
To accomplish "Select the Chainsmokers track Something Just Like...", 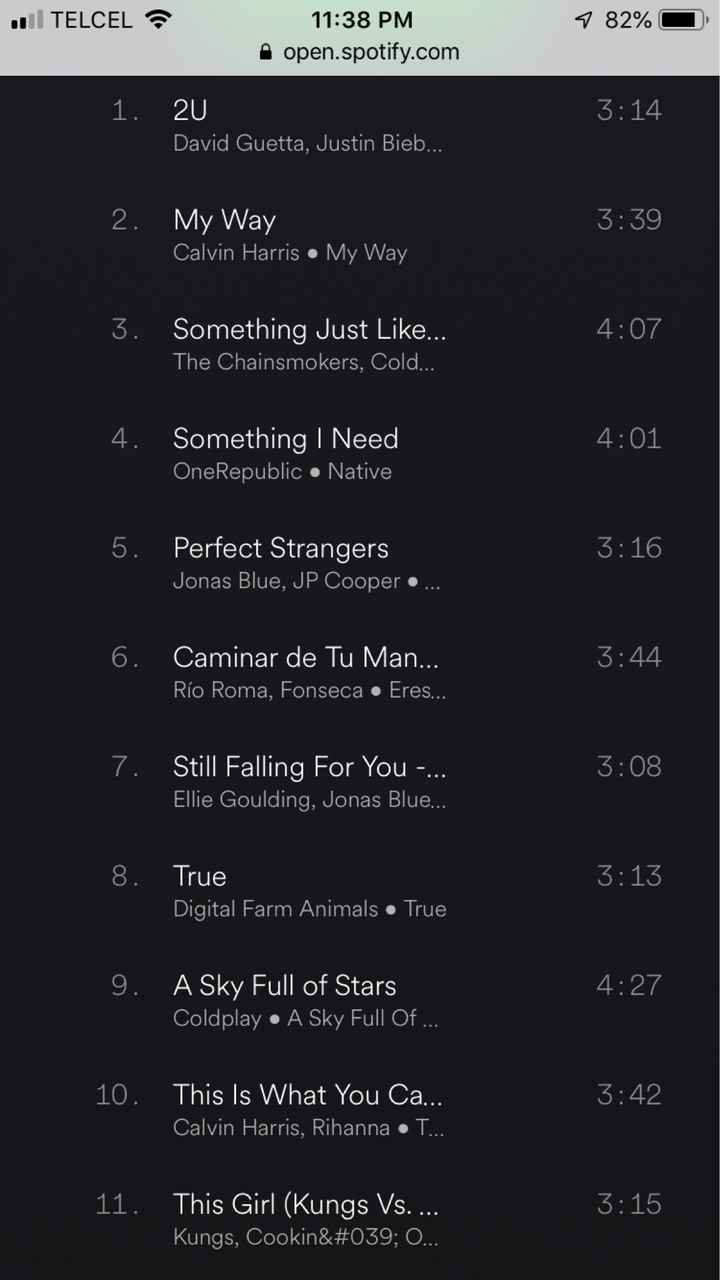I will click(x=360, y=345).
